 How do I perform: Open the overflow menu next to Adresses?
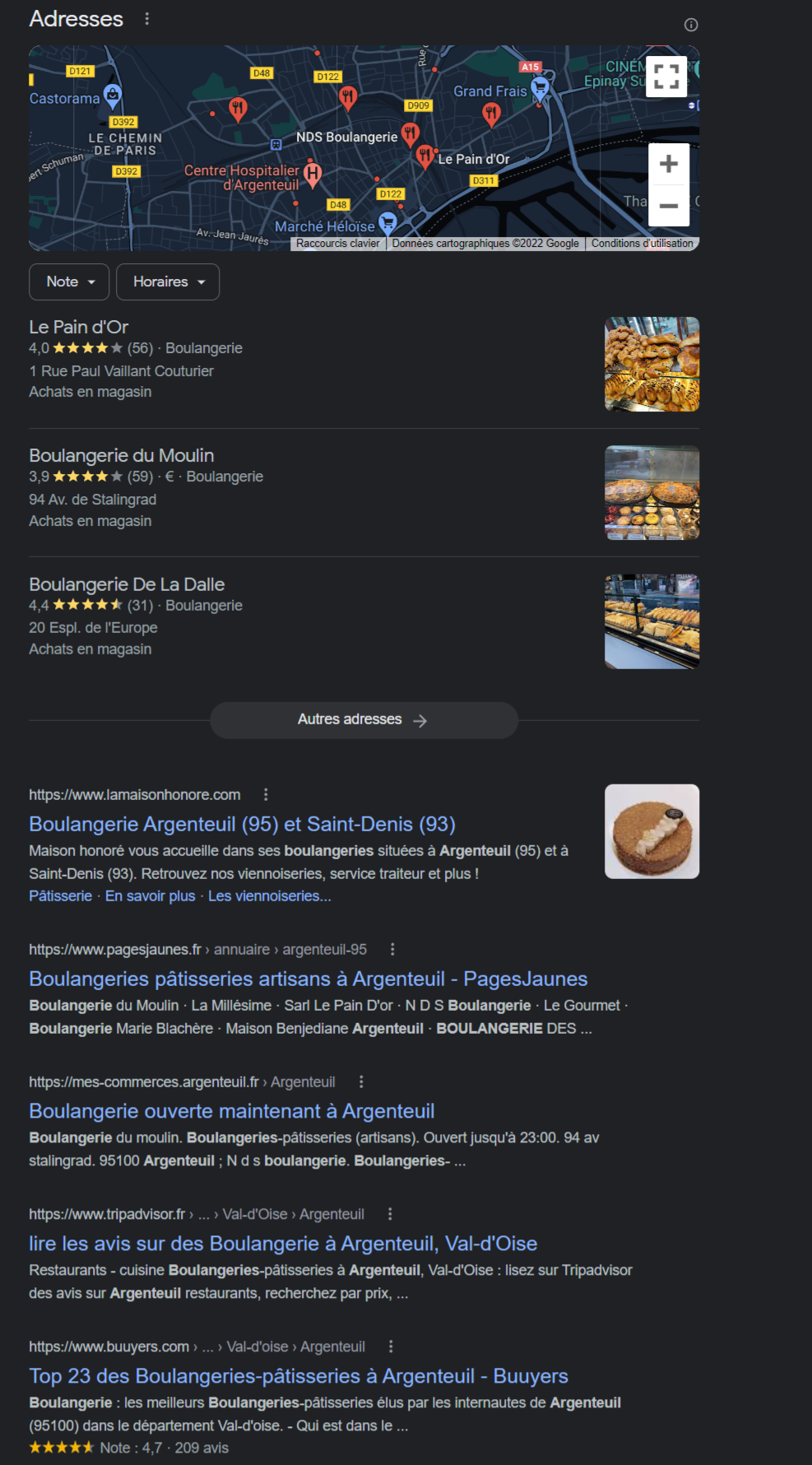147,19
